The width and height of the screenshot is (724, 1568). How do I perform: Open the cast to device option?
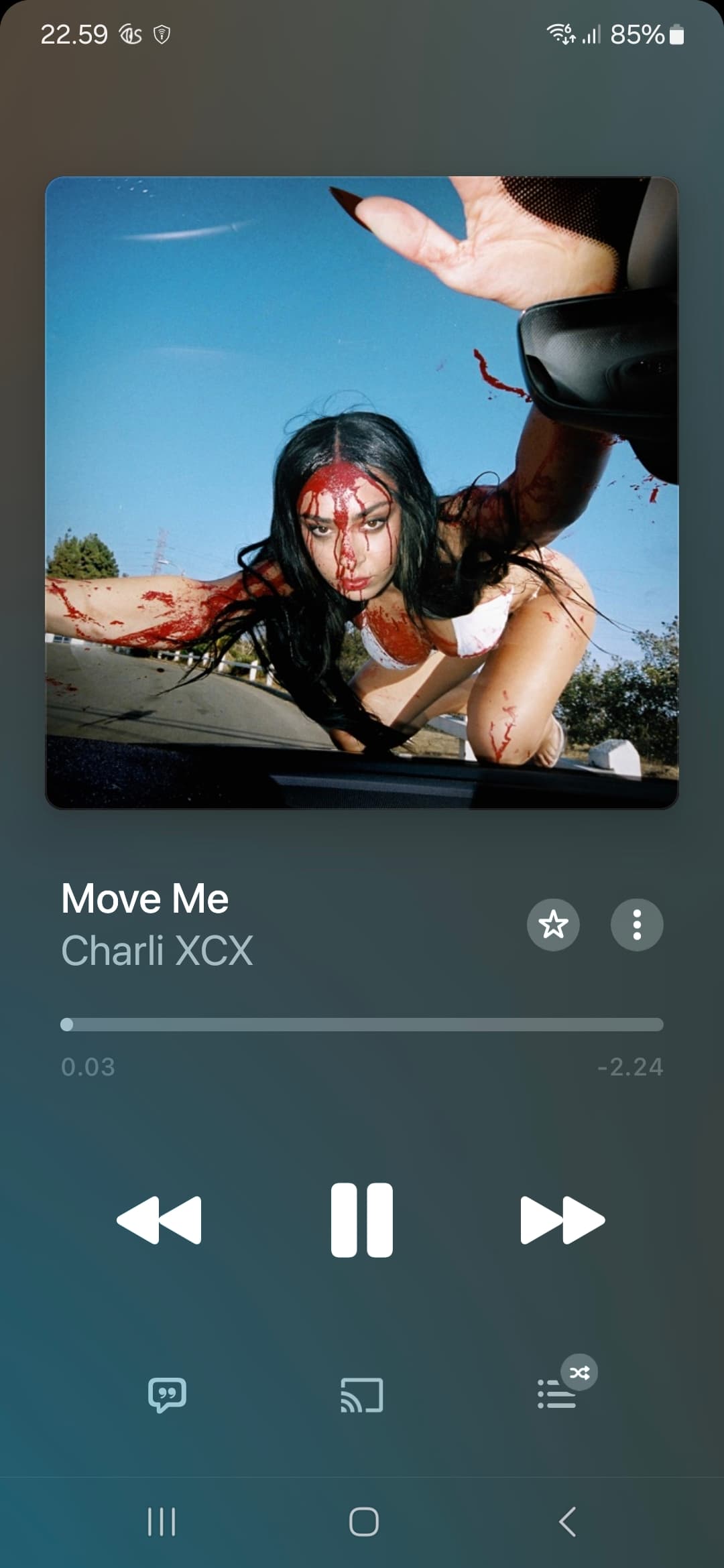pos(362,1395)
